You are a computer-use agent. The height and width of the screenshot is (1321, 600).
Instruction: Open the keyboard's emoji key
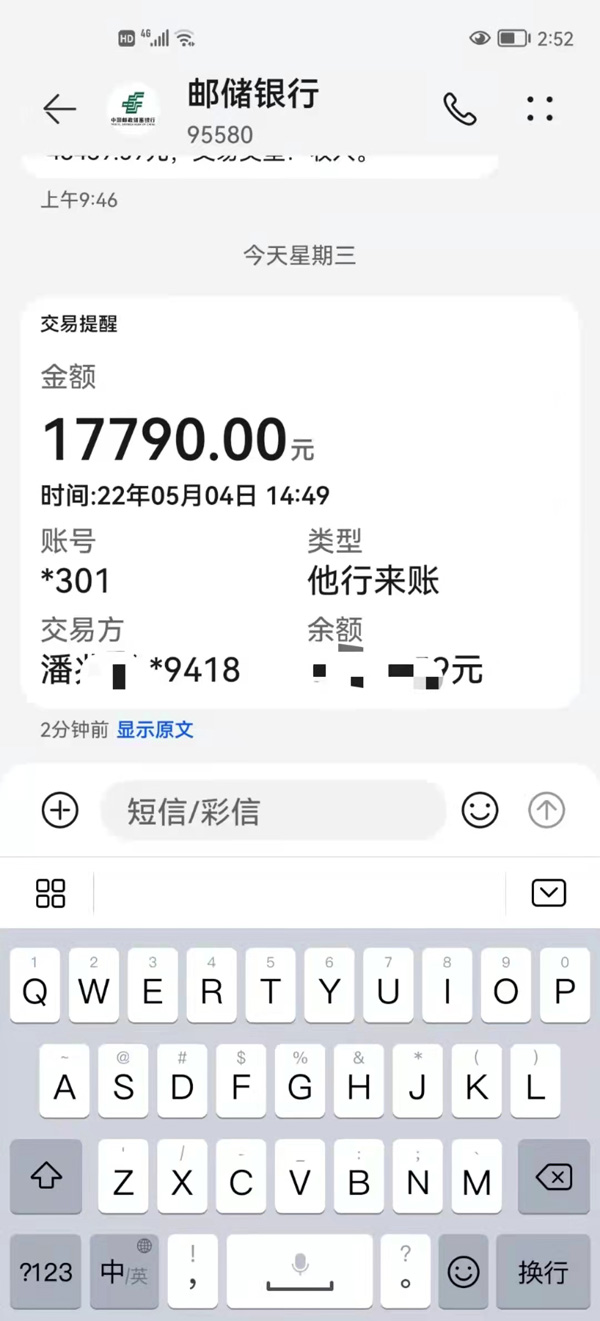pyautogui.click(x=463, y=1272)
